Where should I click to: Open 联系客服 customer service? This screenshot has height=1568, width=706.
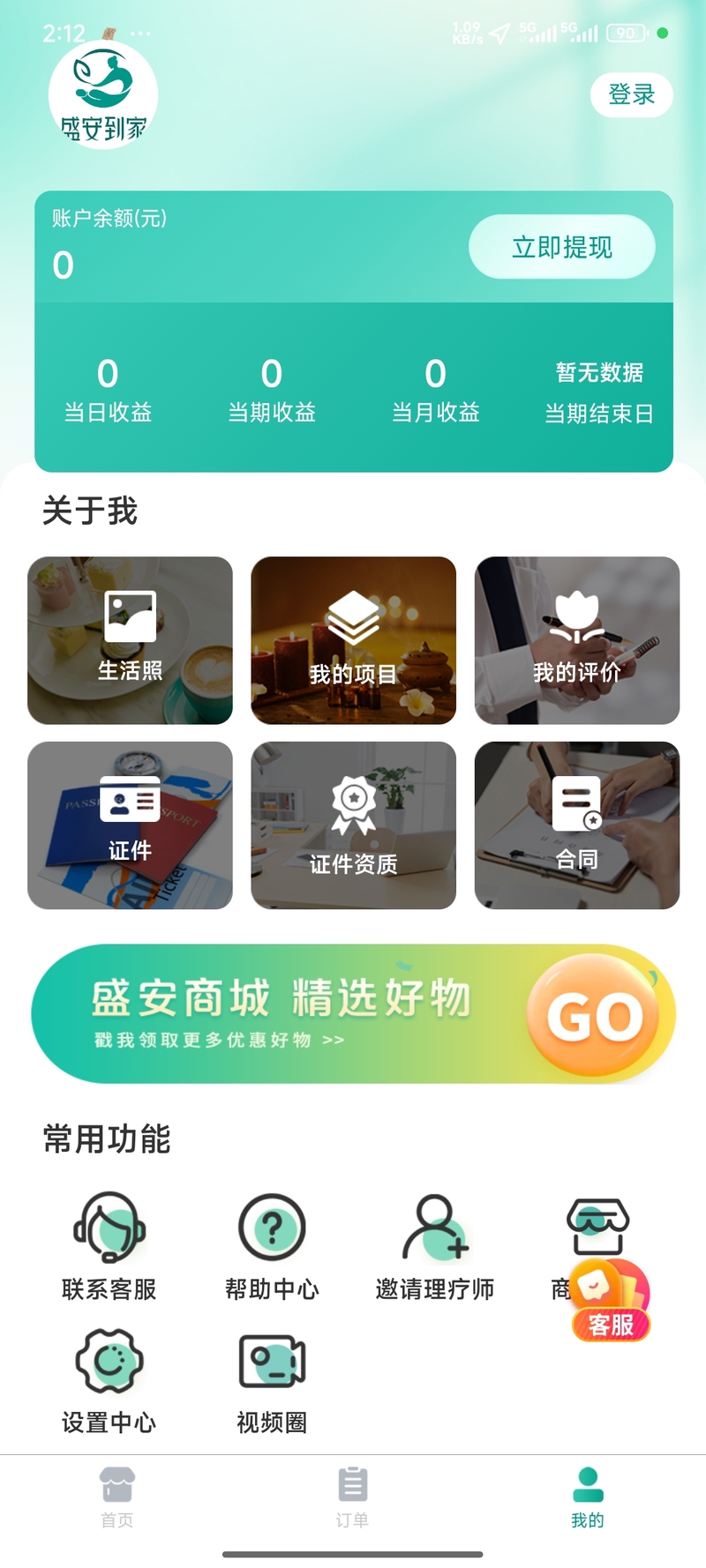[x=109, y=1244]
